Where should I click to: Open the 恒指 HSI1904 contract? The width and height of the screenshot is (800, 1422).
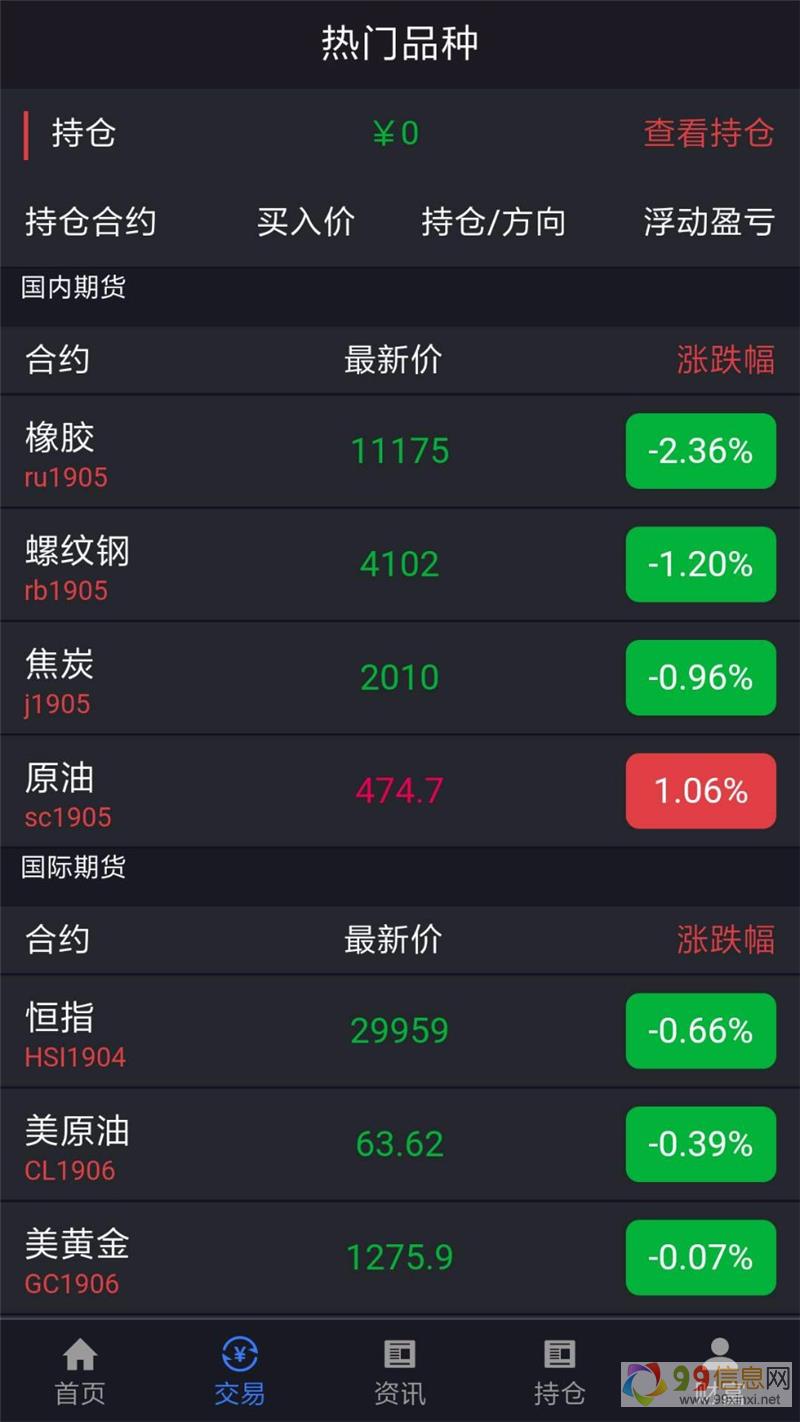[x=400, y=1031]
